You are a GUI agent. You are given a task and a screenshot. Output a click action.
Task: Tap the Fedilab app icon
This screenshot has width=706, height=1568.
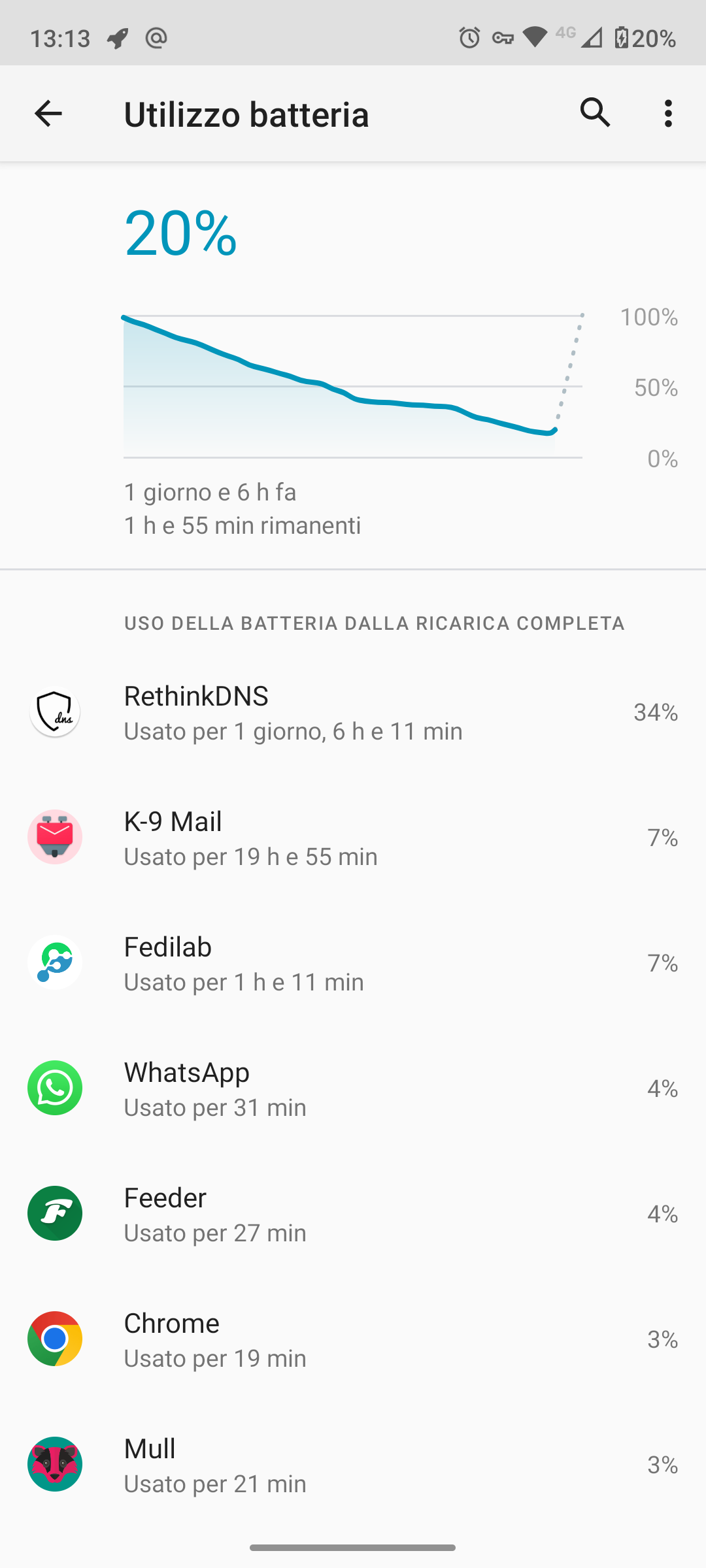tap(55, 962)
